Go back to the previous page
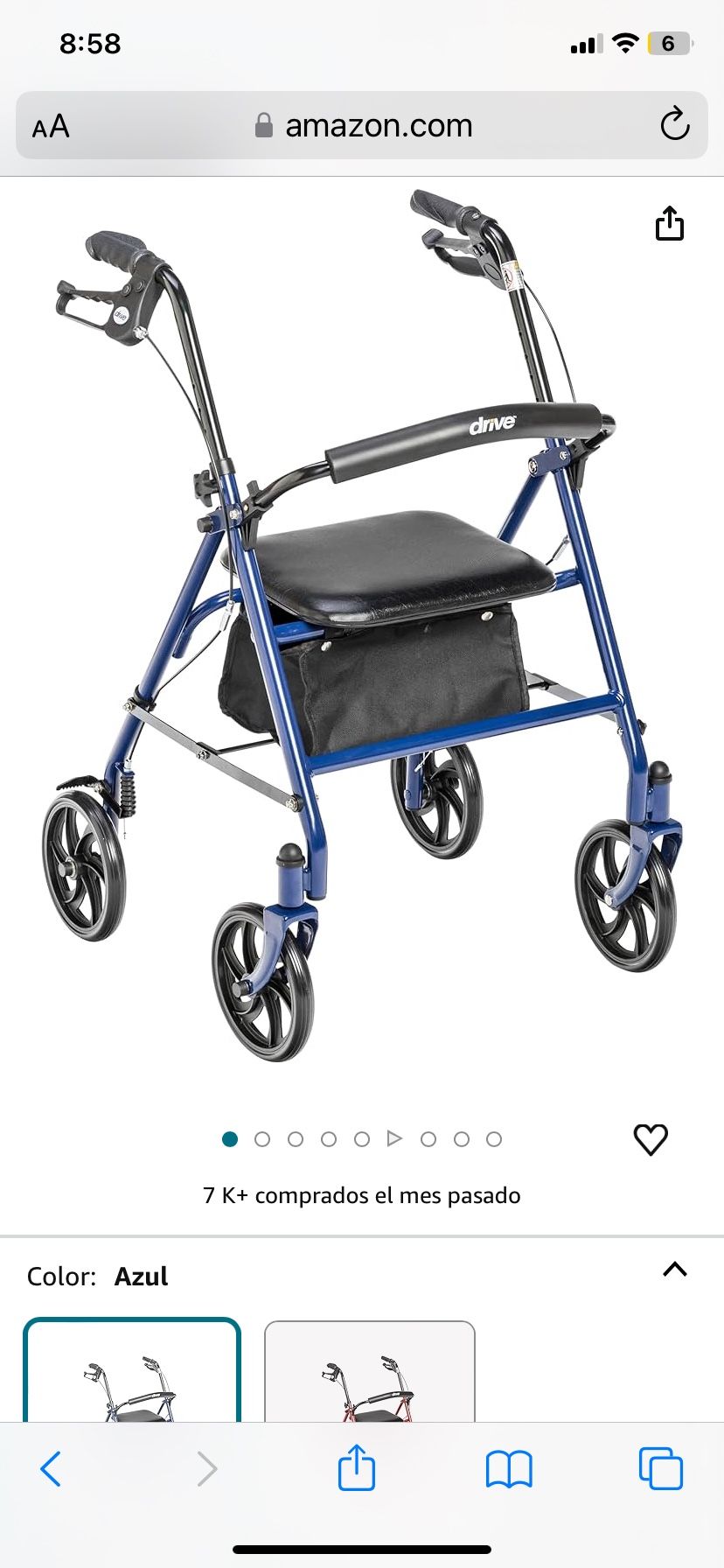This screenshot has width=724, height=1568. coord(52,1468)
